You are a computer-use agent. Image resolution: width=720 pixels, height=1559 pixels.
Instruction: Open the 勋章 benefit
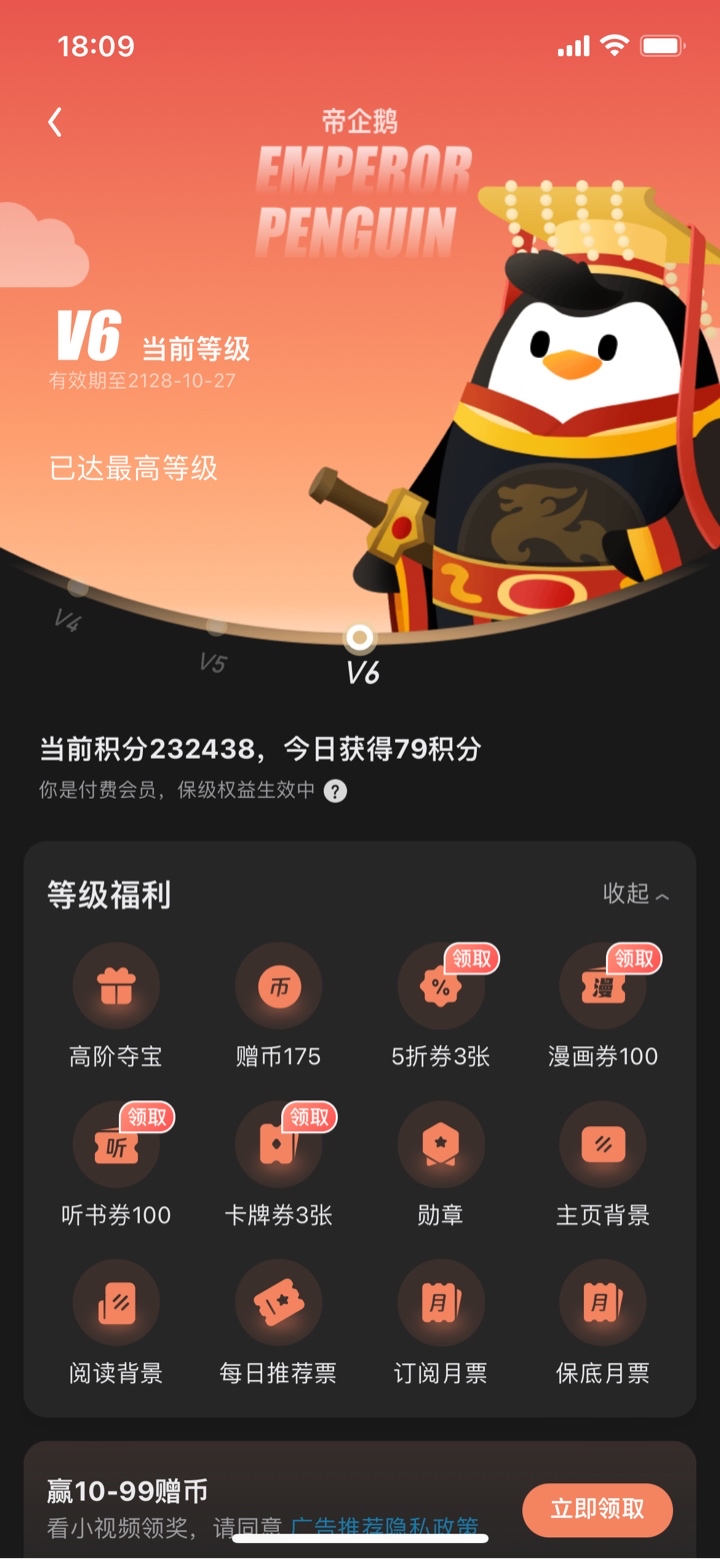441,1165
